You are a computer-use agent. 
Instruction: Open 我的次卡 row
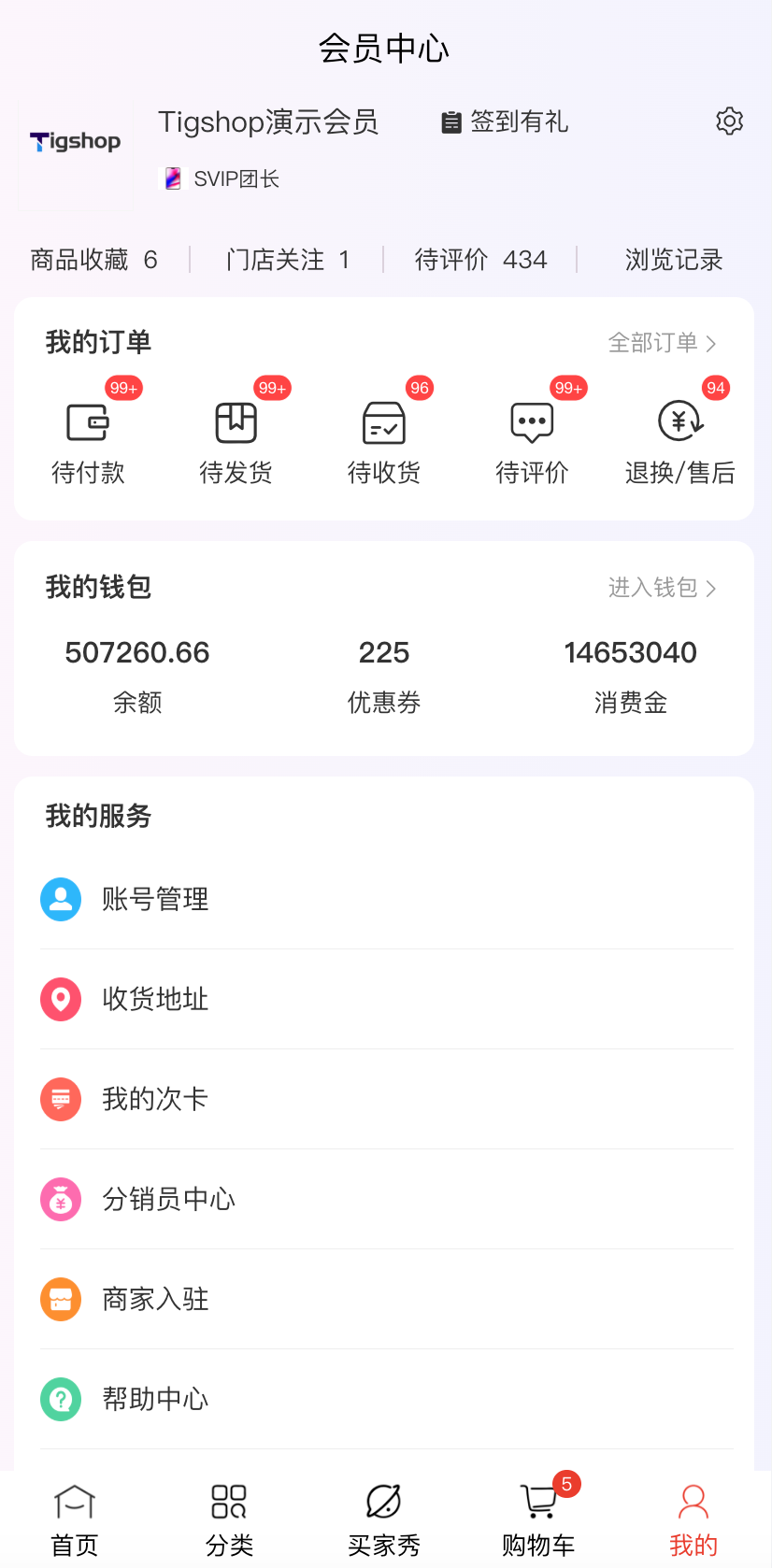[x=155, y=1099]
